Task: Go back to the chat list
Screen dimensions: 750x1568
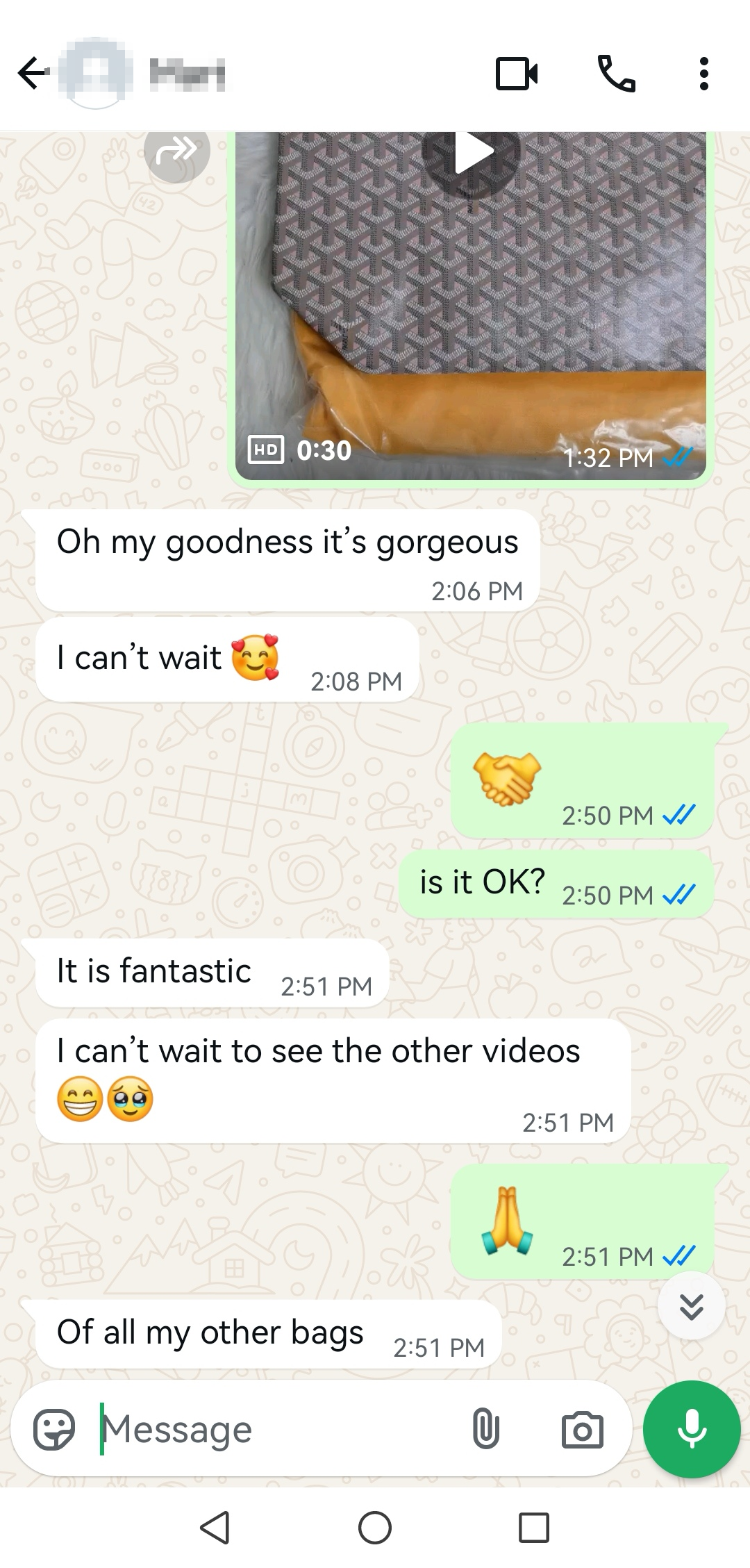Action: (33, 73)
